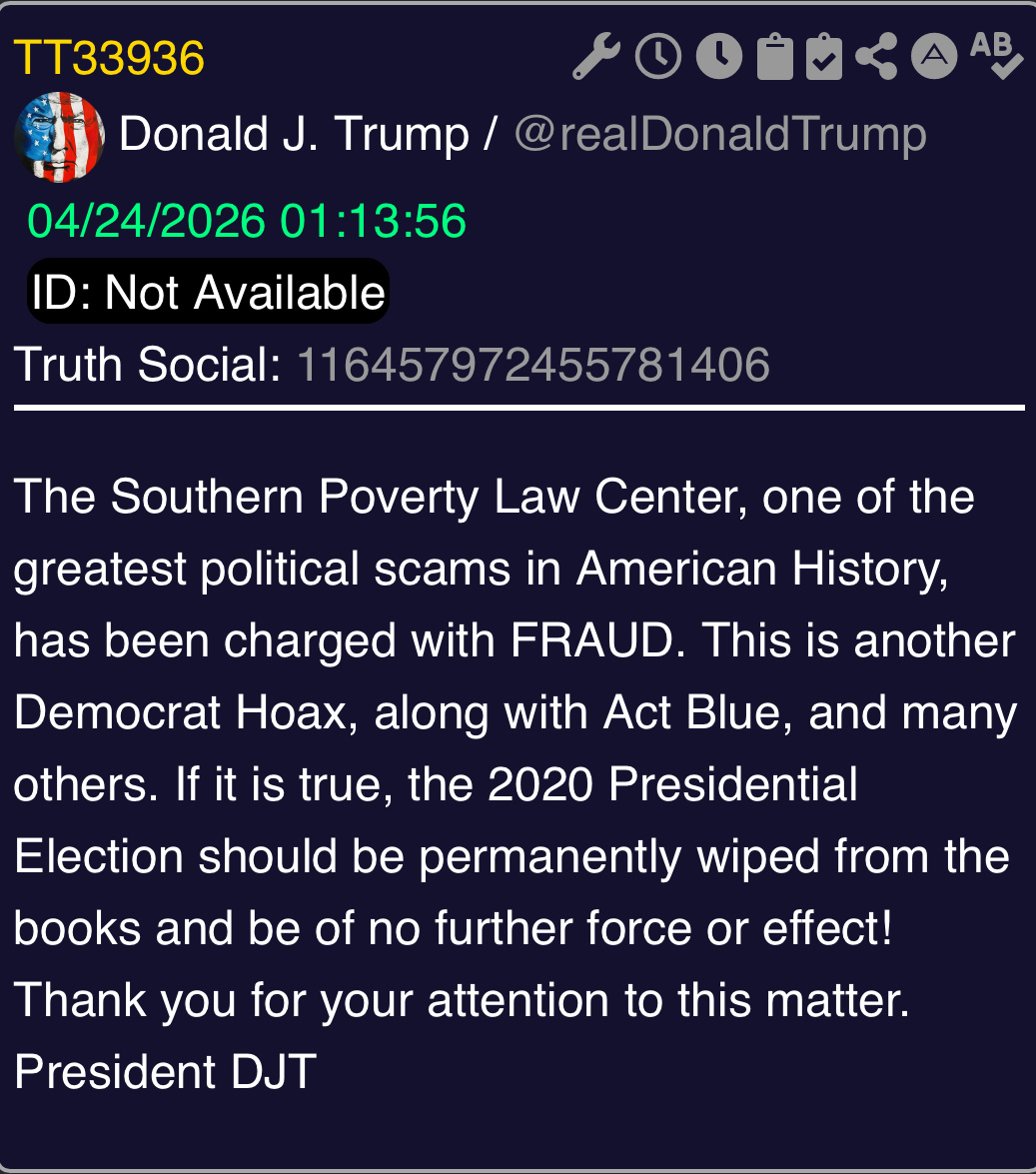This screenshot has width=1036, height=1174.
Task: Open the wrench tools icon
Action: point(596,57)
